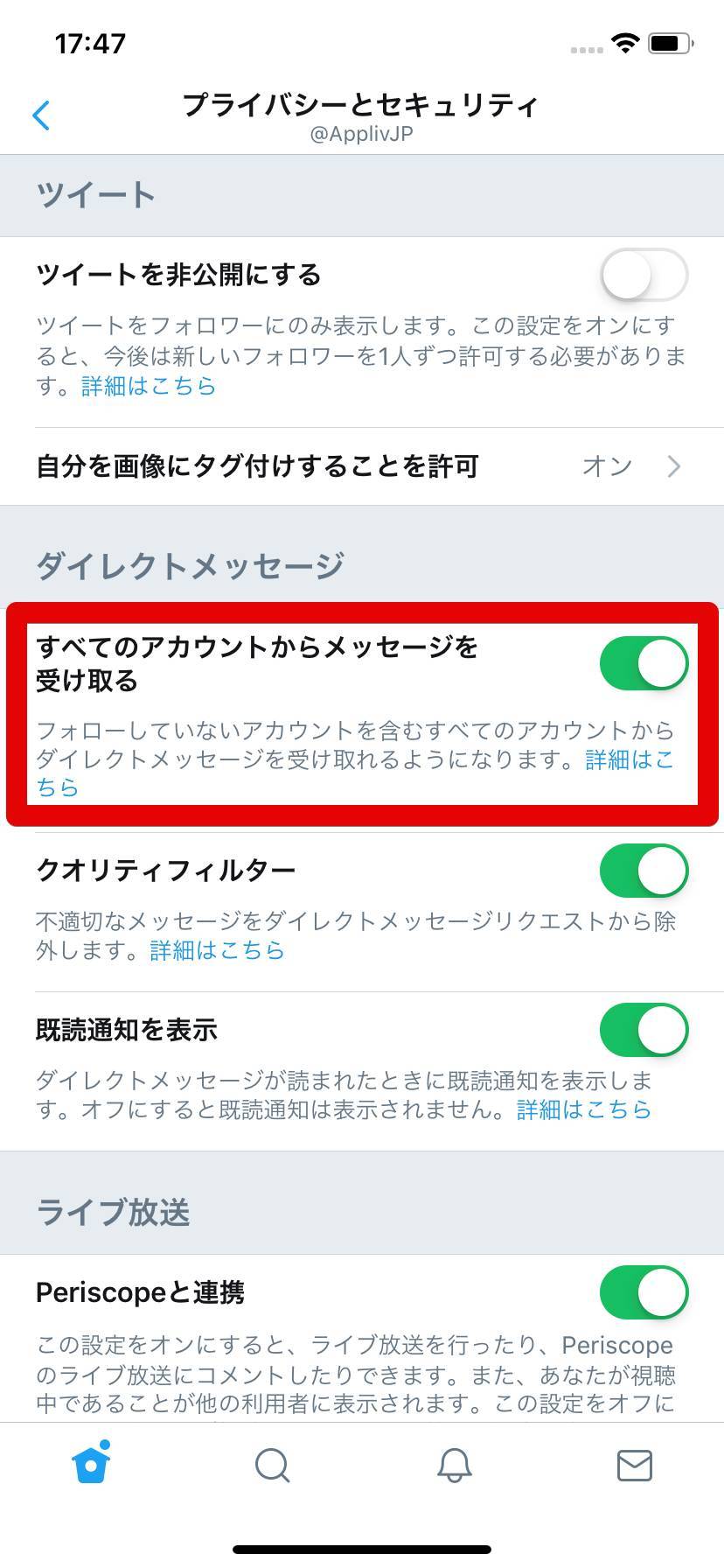The width and height of the screenshot is (724, 1568).
Task: Switch to the Search tab
Action: pyautogui.click(x=272, y=1465)
